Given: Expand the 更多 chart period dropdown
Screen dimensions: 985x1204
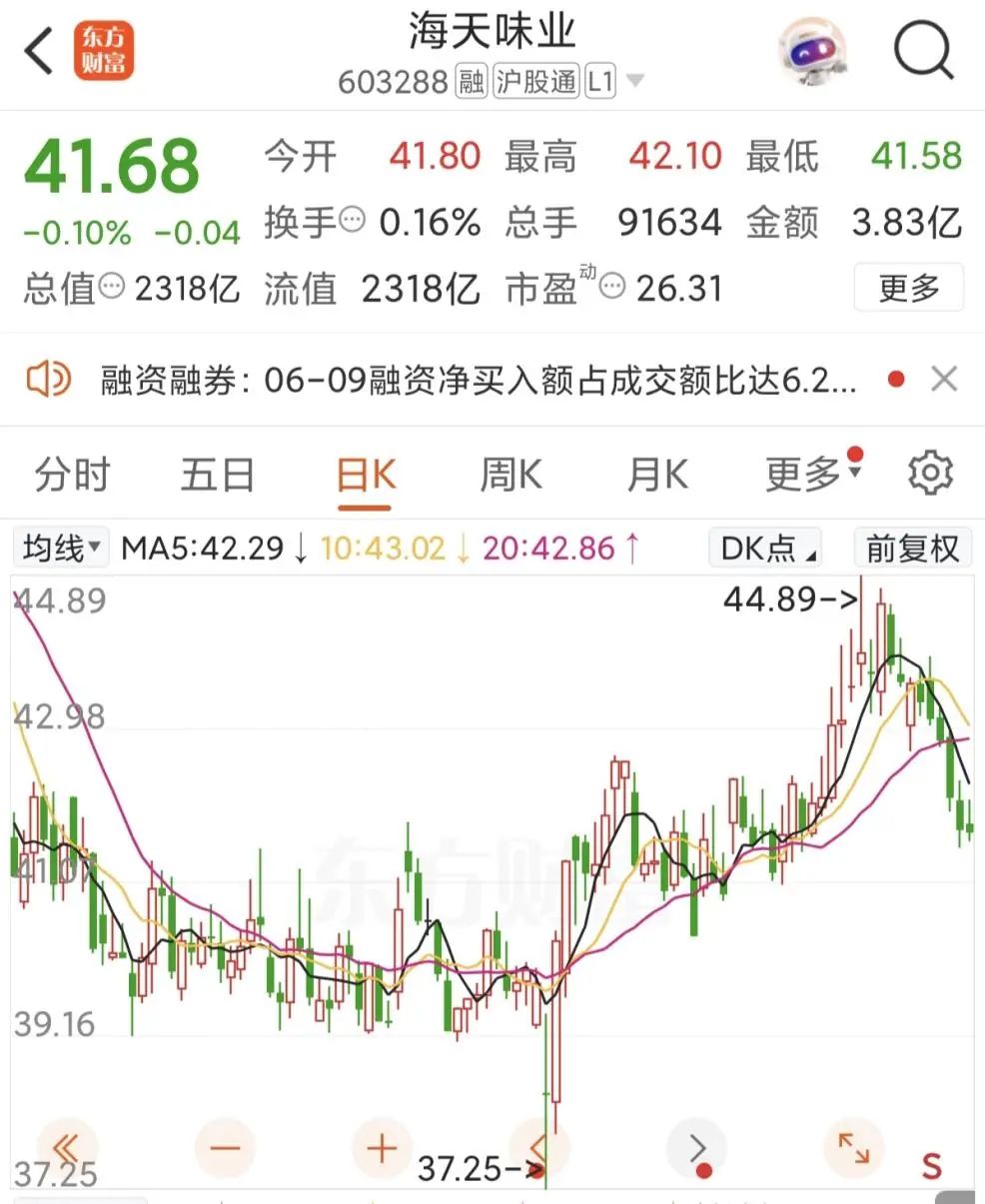Looking at the screenshot, I should pos(812,473).
